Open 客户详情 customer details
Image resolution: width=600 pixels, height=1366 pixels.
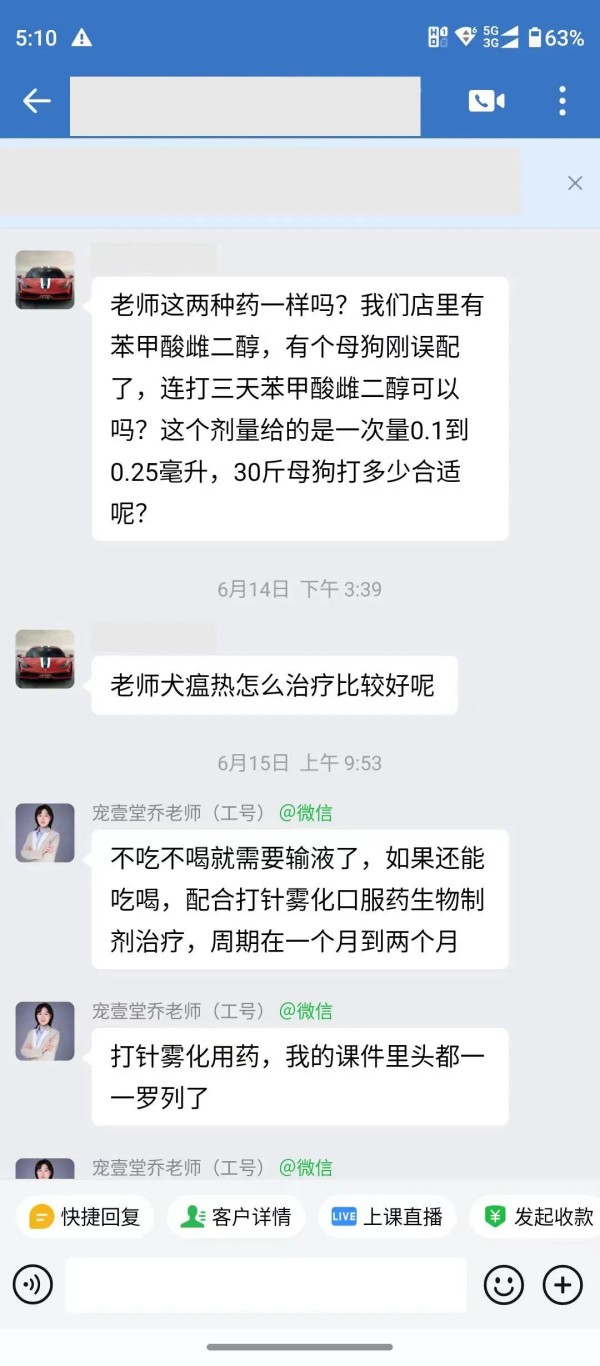[236, 1217]
